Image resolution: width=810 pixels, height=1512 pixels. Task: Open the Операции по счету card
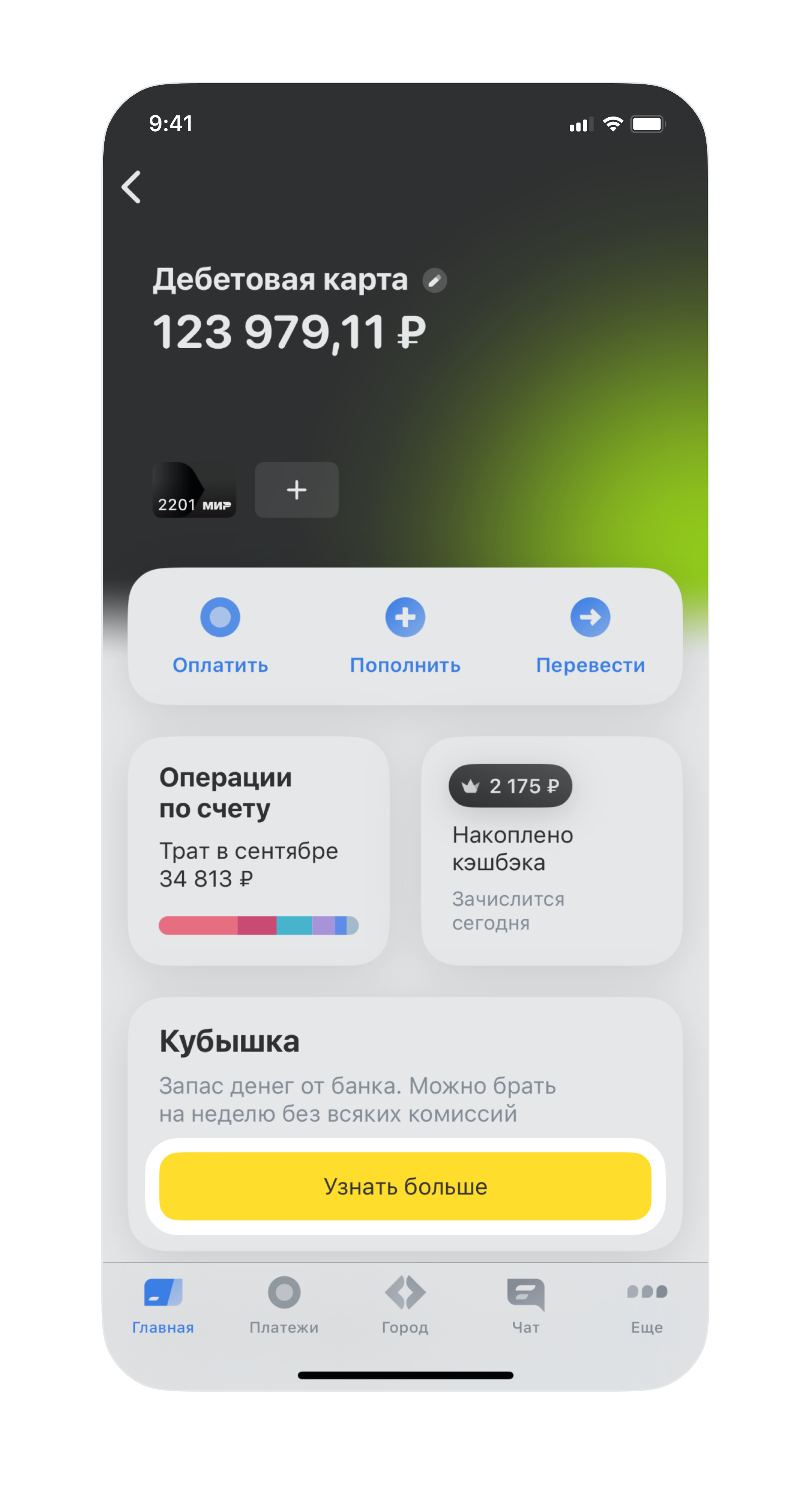259,851
